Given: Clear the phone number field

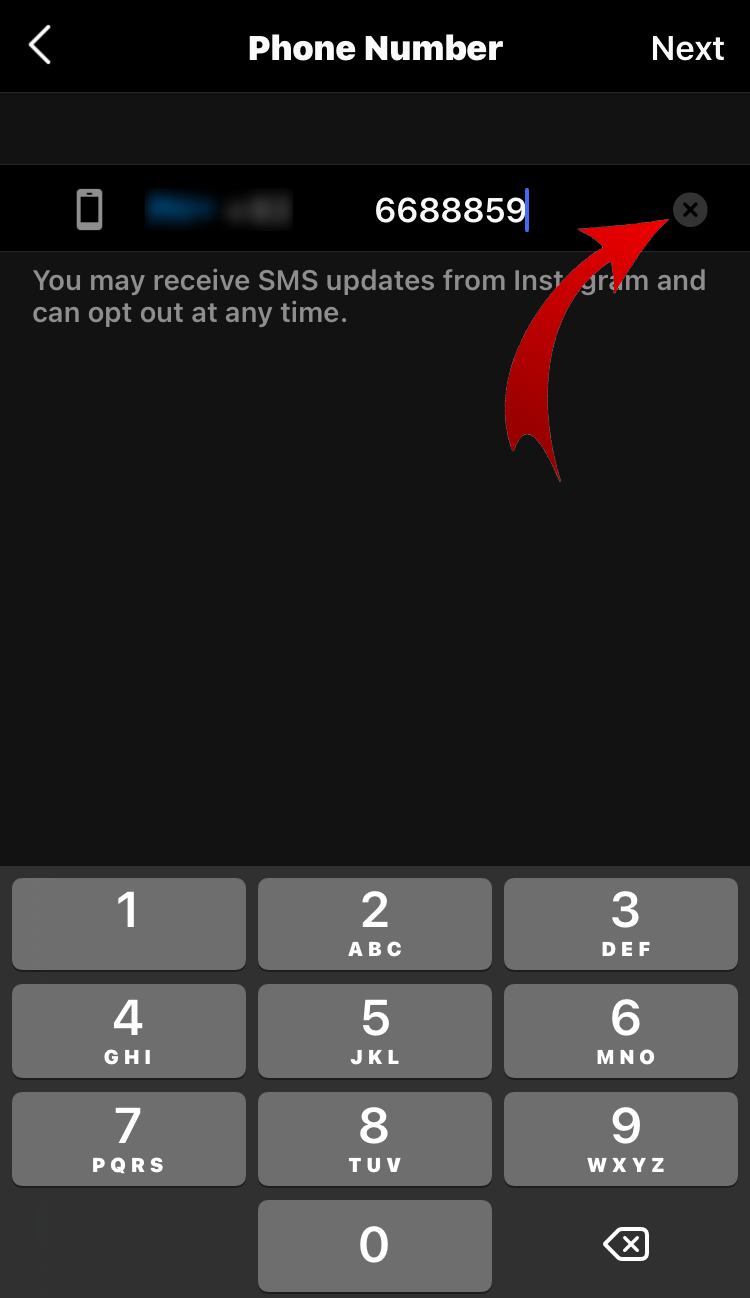Looking at the screenshot, I should coord(690,210).
